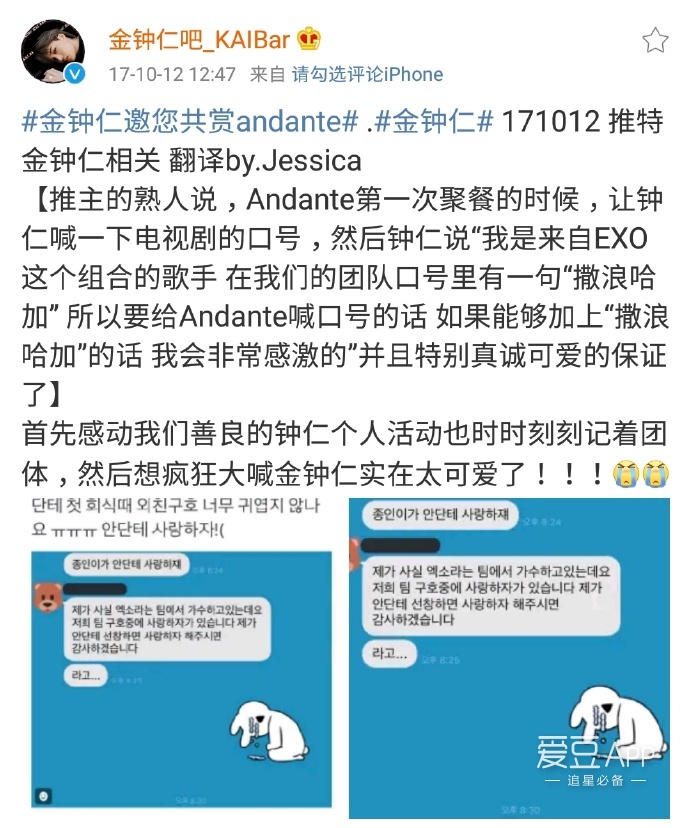
Task: Open the source link 请勾选评论iPhone
Action: click(x=367, y=74)
